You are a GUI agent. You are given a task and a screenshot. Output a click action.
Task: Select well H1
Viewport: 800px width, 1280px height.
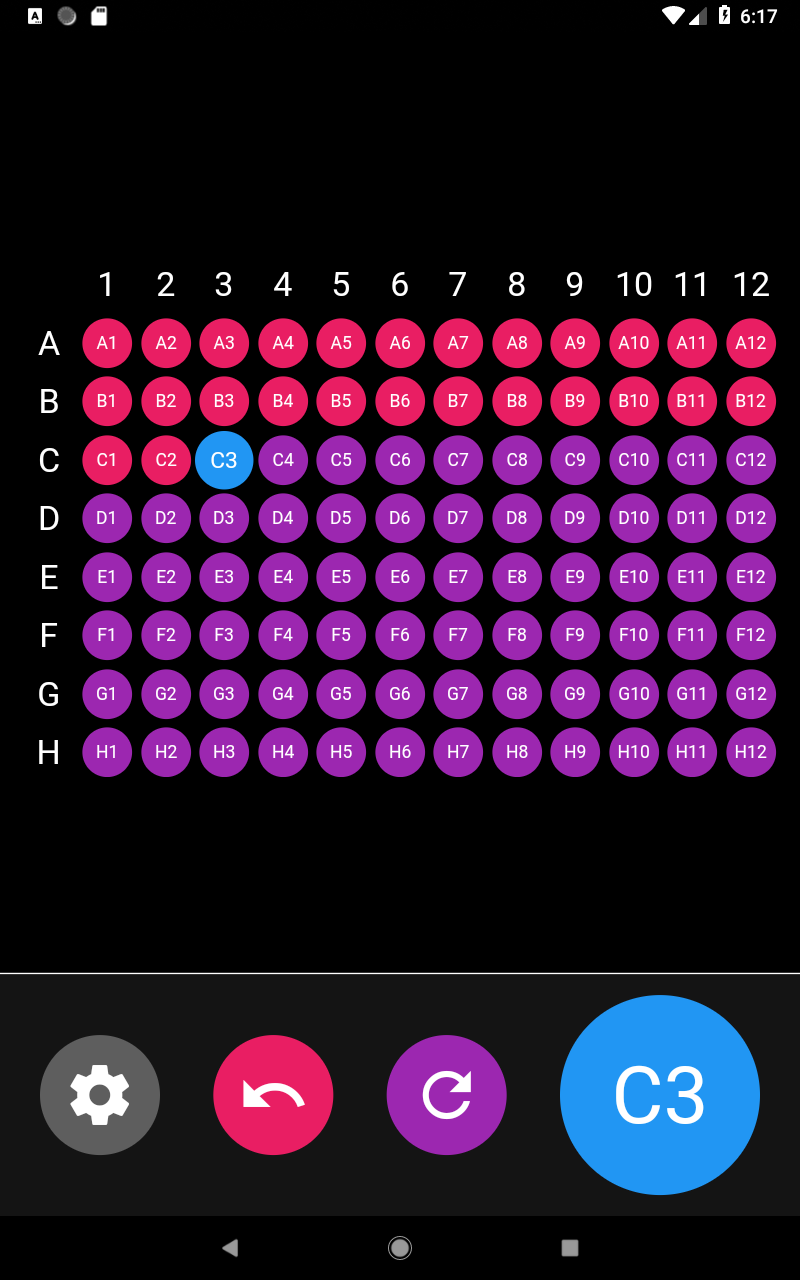tap(107, 752)
